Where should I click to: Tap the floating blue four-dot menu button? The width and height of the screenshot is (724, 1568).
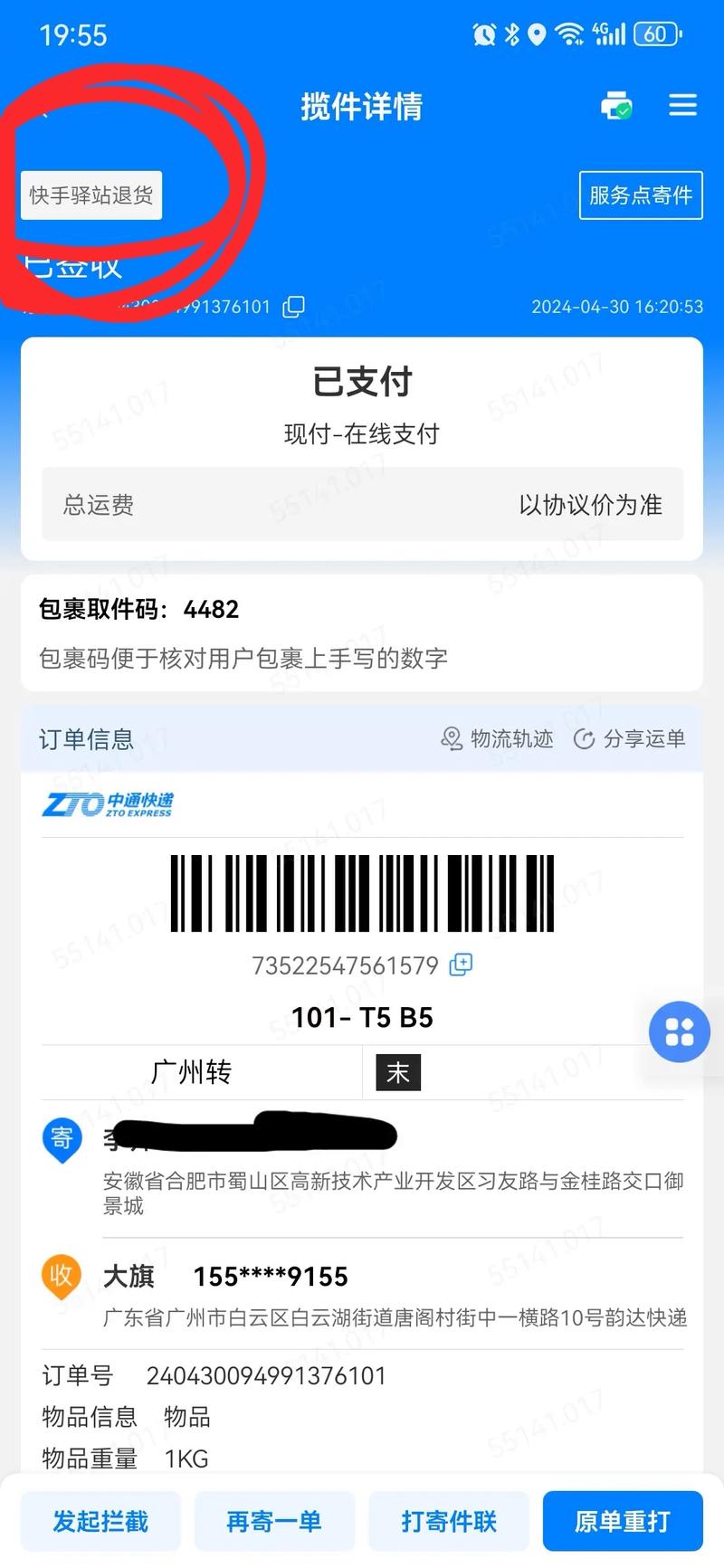tap(679, 1031)
